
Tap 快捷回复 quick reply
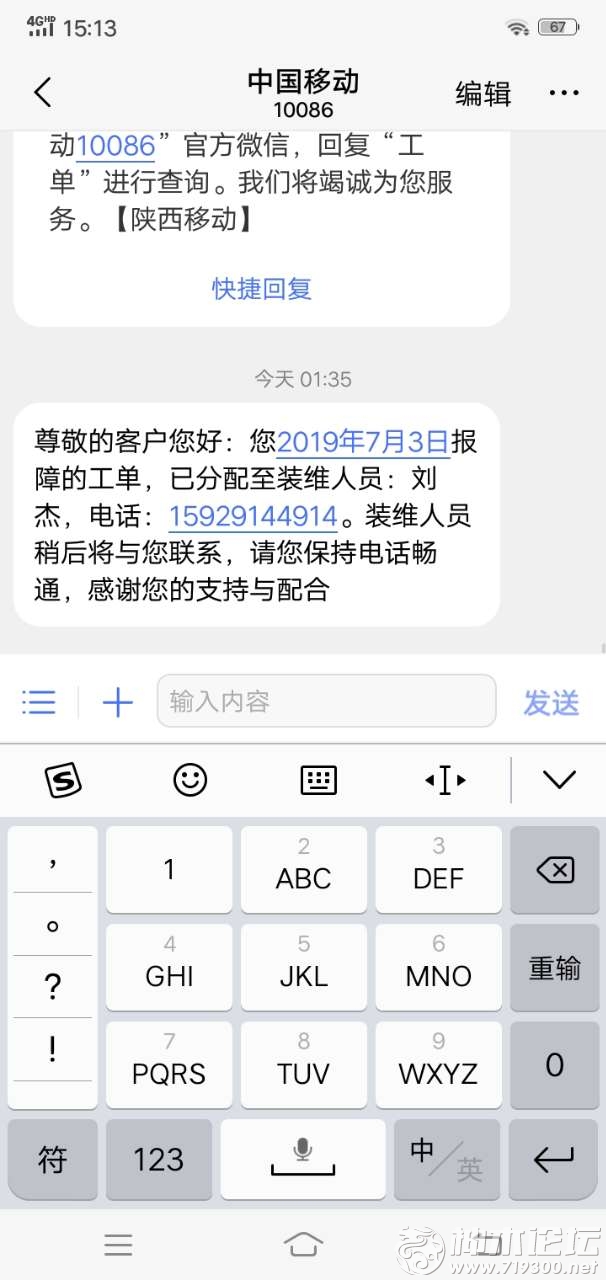tap(262, 289)
